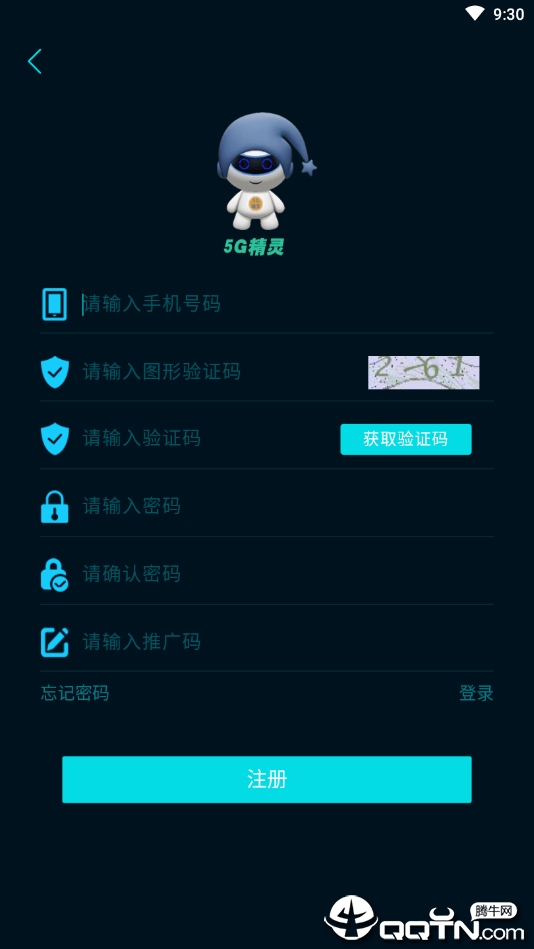Open 忘记密码 forgot password link
The image size is (534, 949).
pos(75,693)
